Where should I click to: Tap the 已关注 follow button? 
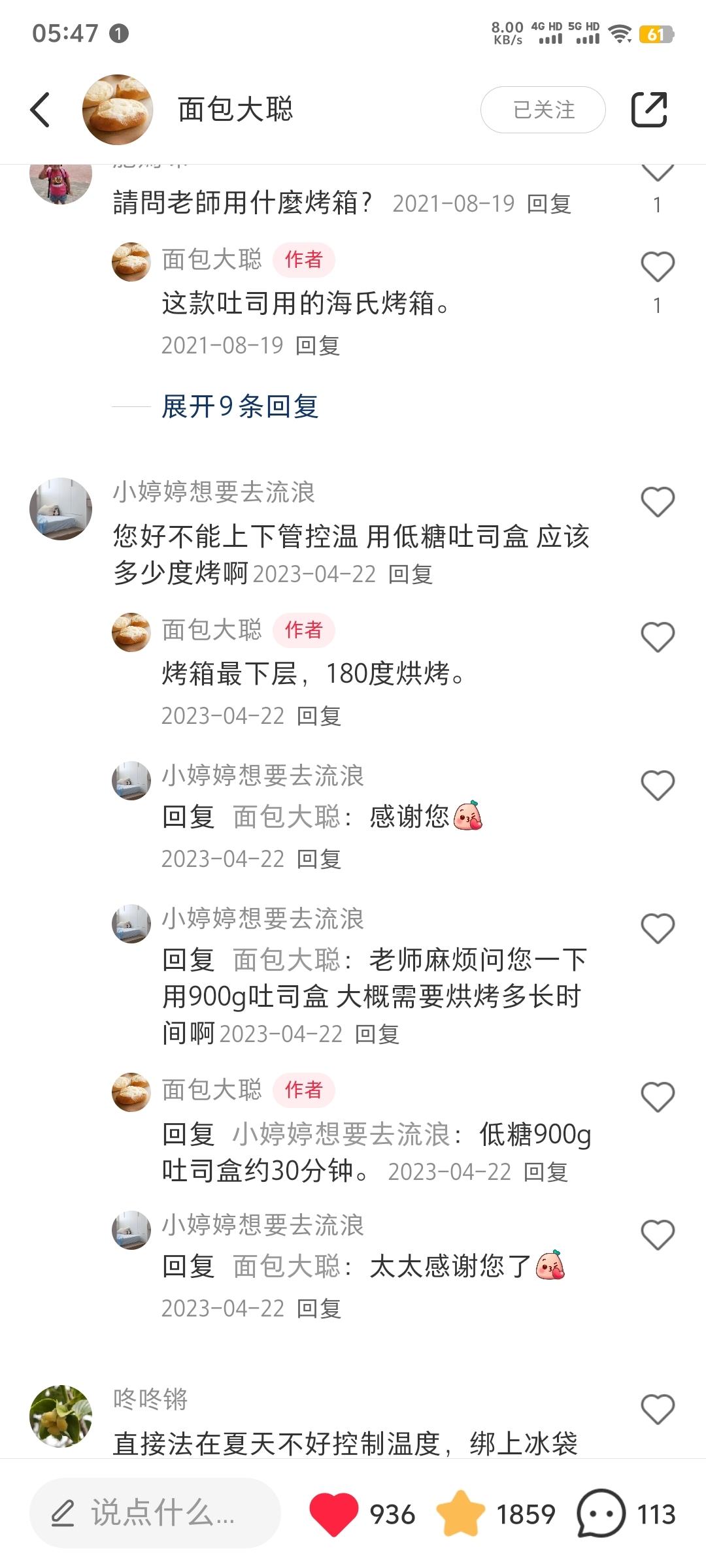click(543, 110)
